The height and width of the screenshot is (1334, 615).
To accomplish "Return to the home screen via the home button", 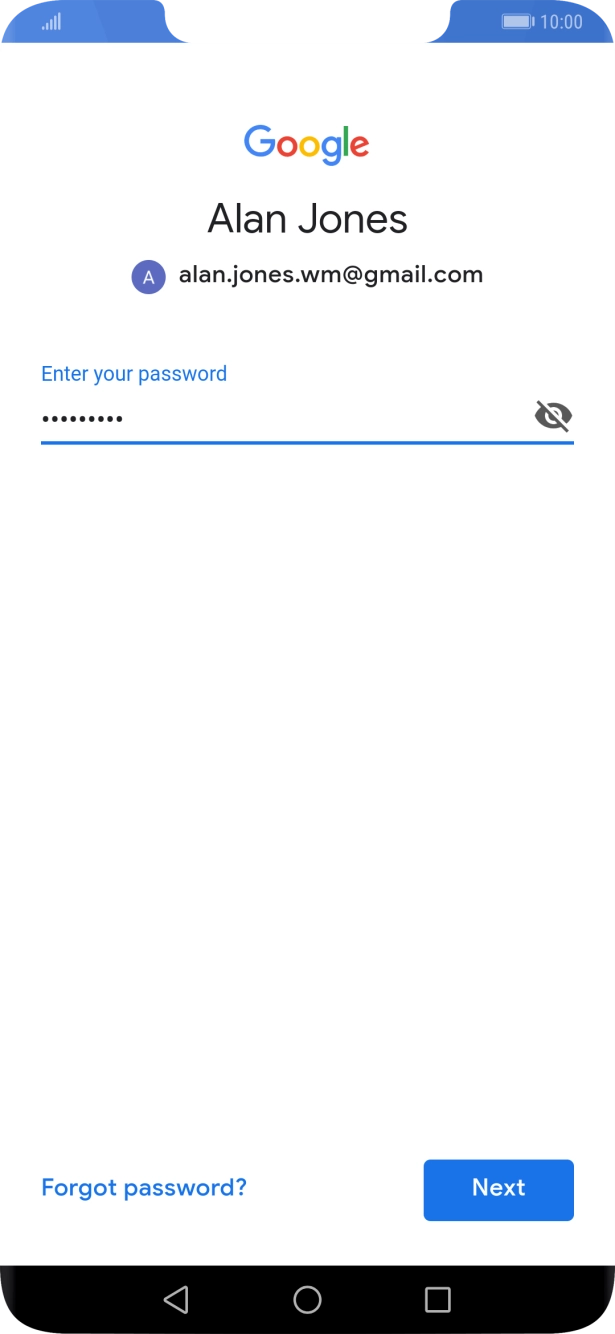I will click(307, 1299).
